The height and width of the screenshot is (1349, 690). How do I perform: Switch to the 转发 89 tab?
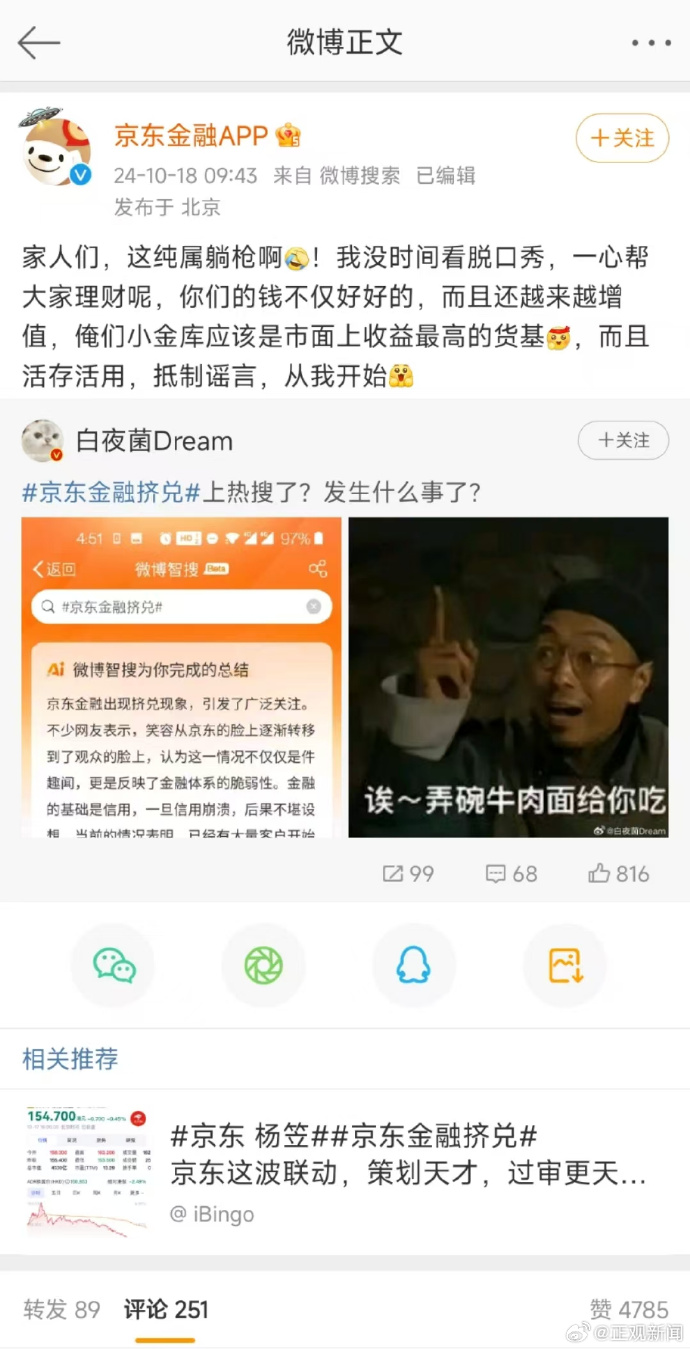62,1309
